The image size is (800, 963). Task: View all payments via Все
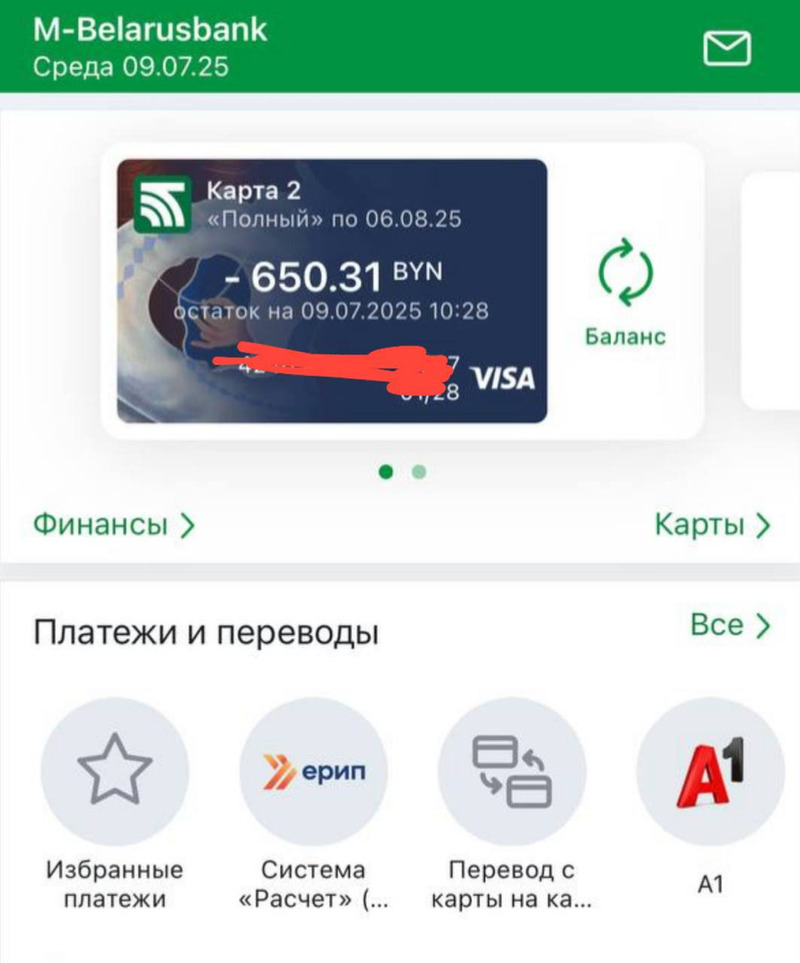point(730,626)
